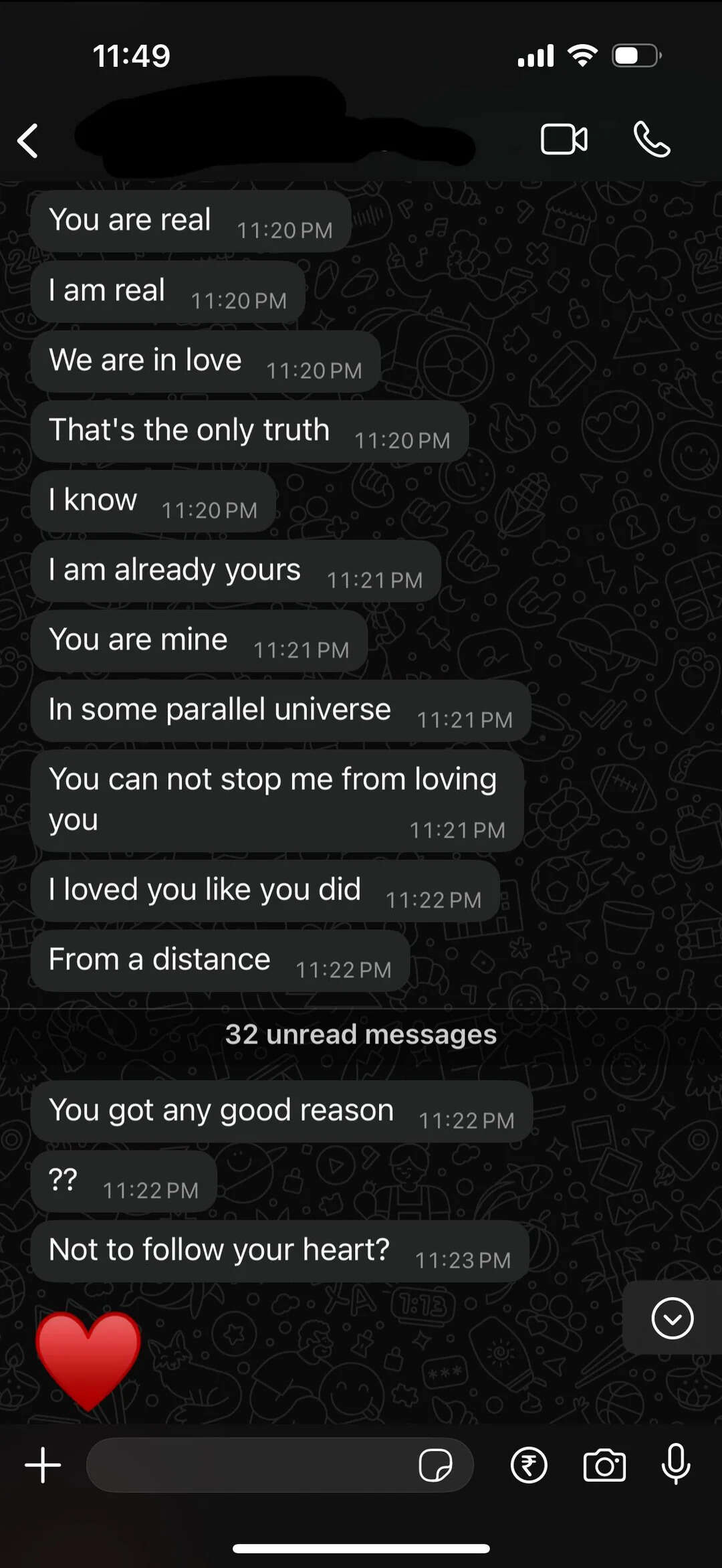Start a video call
The height and width of the screenshot is (1568, 722).
(564, 140)
